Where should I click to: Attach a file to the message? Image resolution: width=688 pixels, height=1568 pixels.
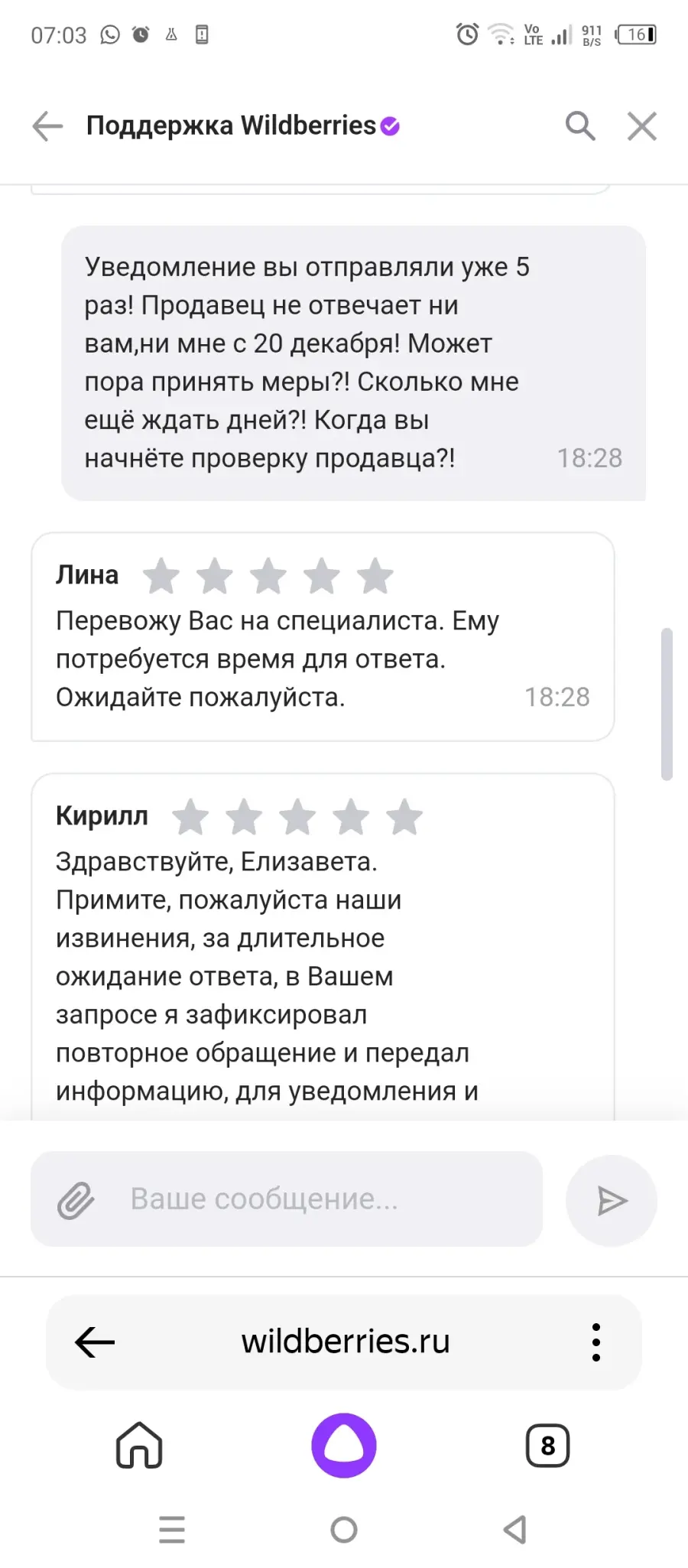pos(76,1200)
